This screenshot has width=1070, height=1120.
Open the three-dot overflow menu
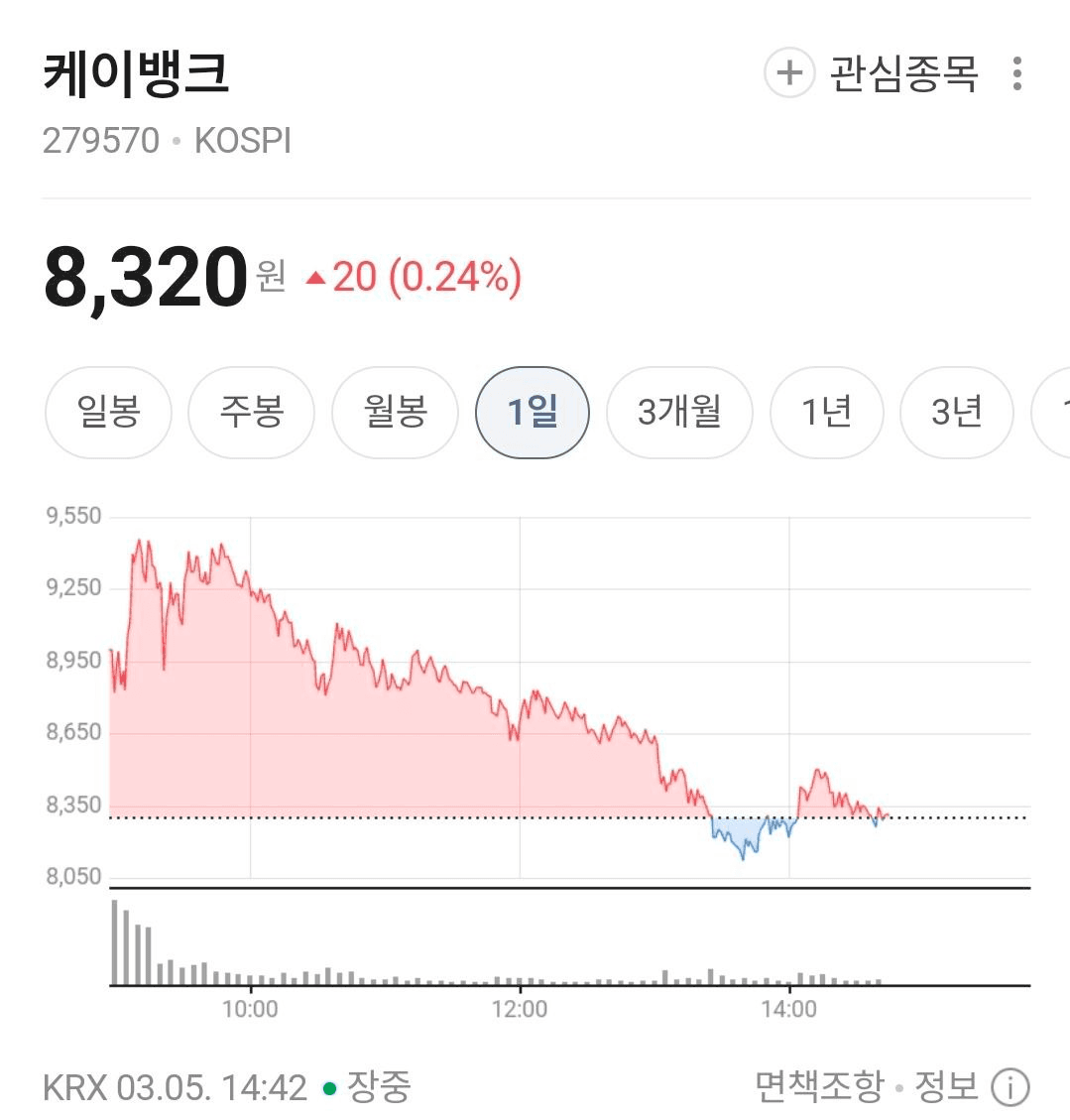point(1016,74)
